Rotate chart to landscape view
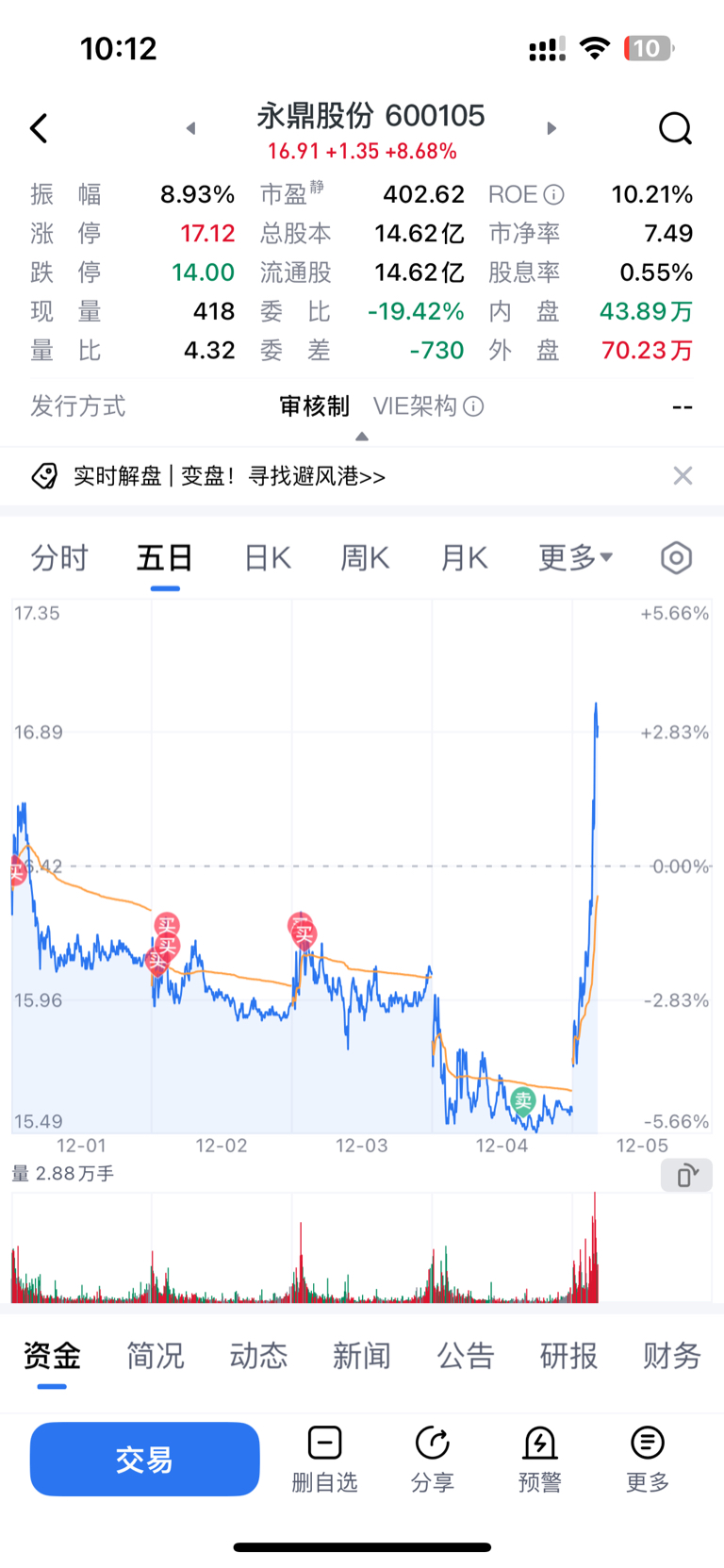This screenshot has width=724, height=1568. point(687,1175)
